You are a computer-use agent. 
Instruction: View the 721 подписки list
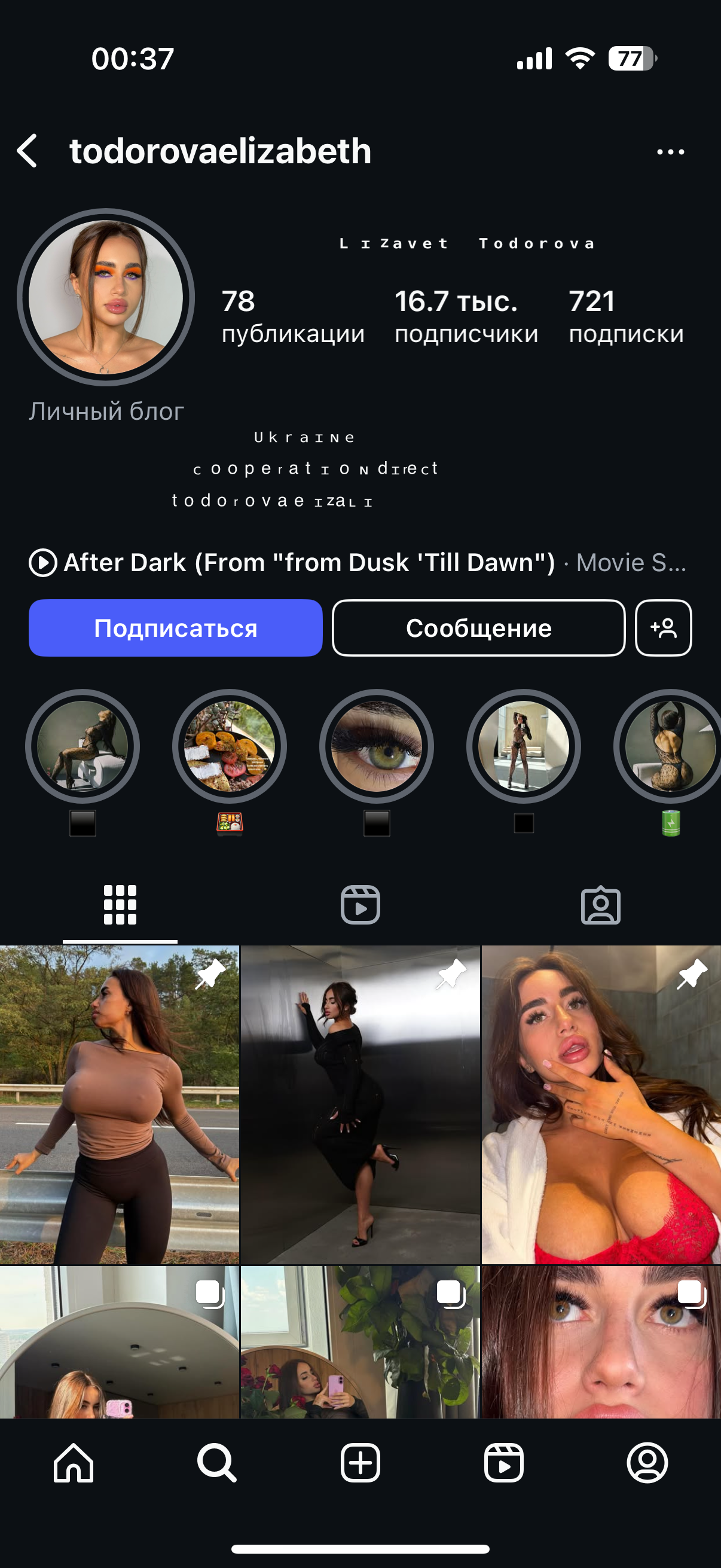click(626, 316)
